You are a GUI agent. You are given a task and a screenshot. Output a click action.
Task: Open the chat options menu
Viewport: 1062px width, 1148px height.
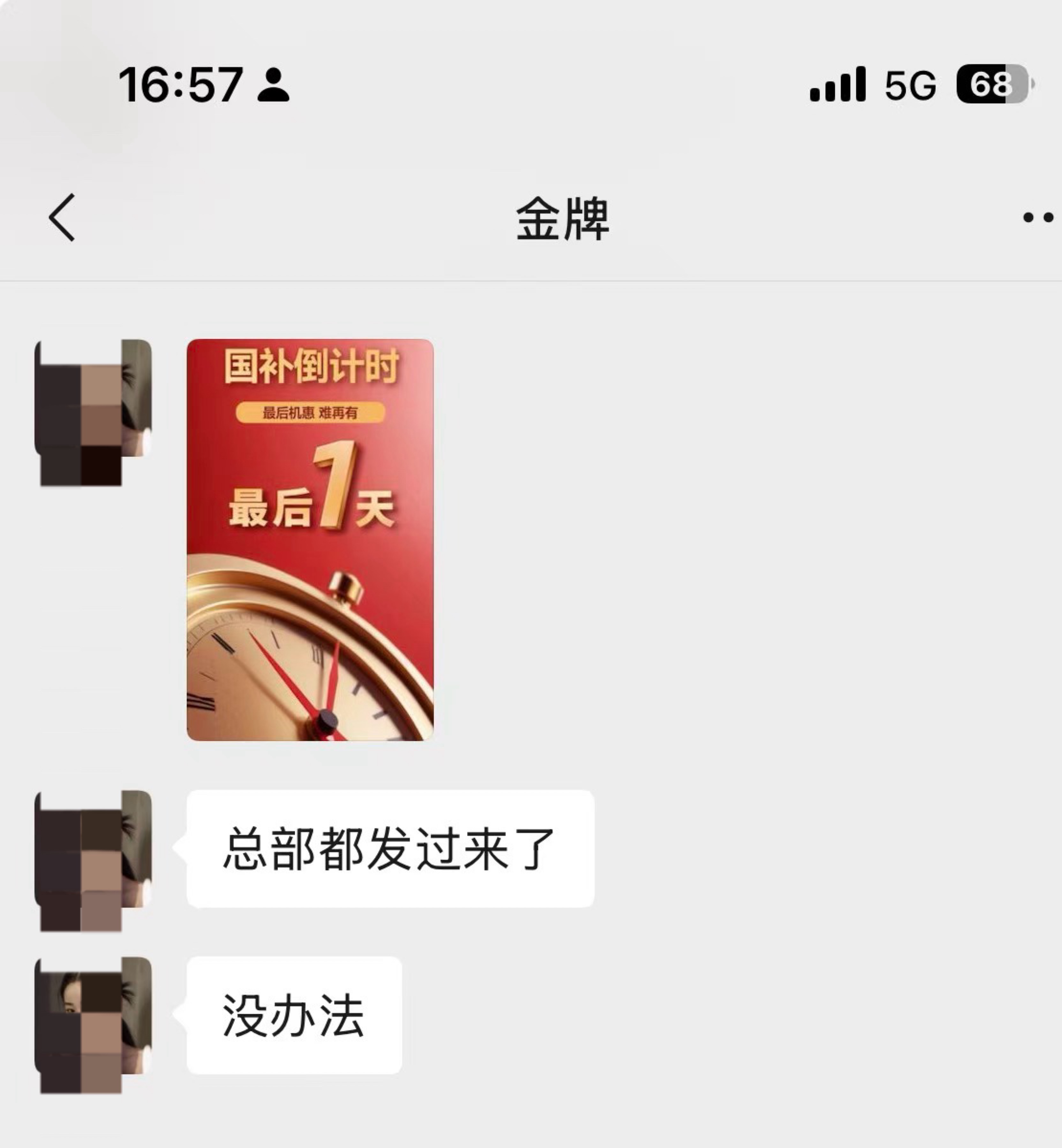(x=1038, y=218)
